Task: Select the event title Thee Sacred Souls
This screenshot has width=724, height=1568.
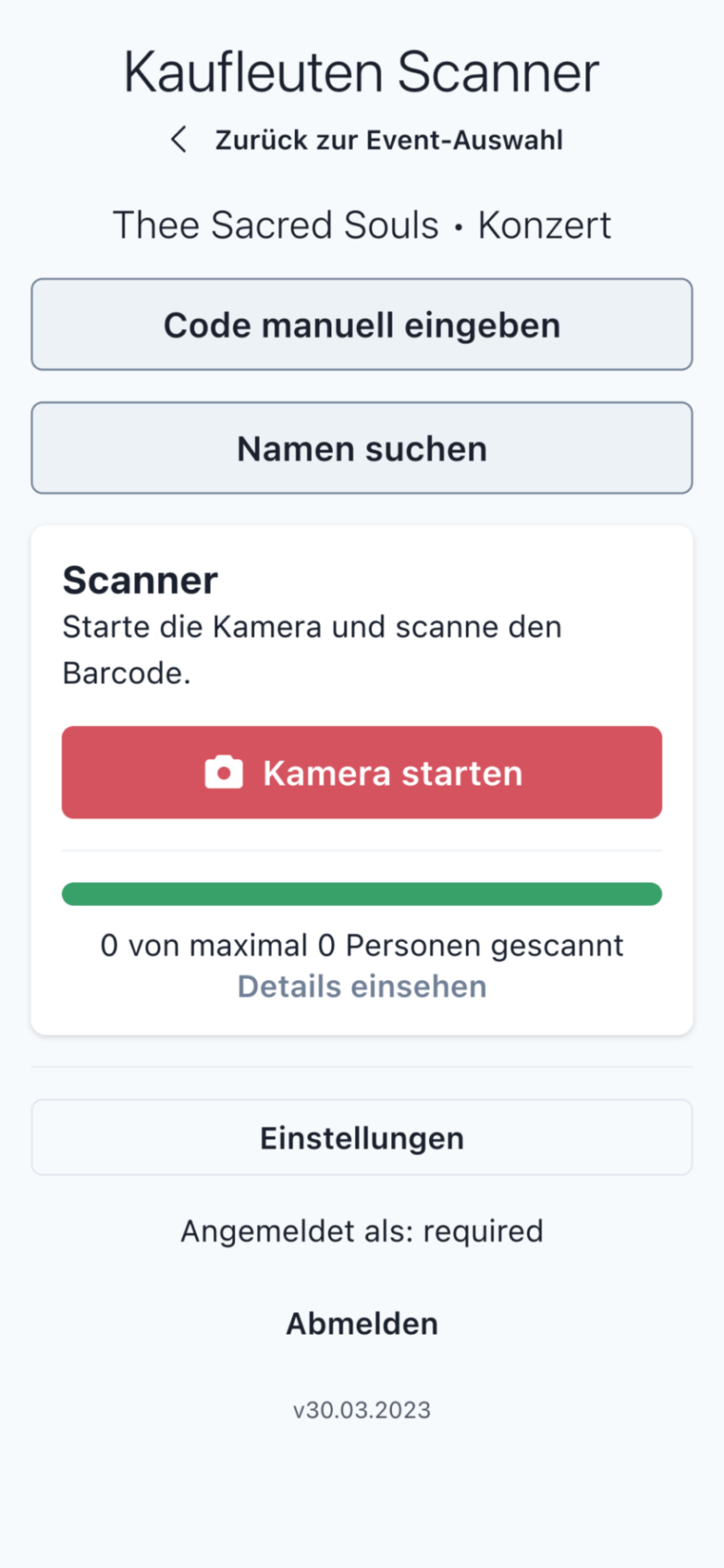Action: (274, 224)
